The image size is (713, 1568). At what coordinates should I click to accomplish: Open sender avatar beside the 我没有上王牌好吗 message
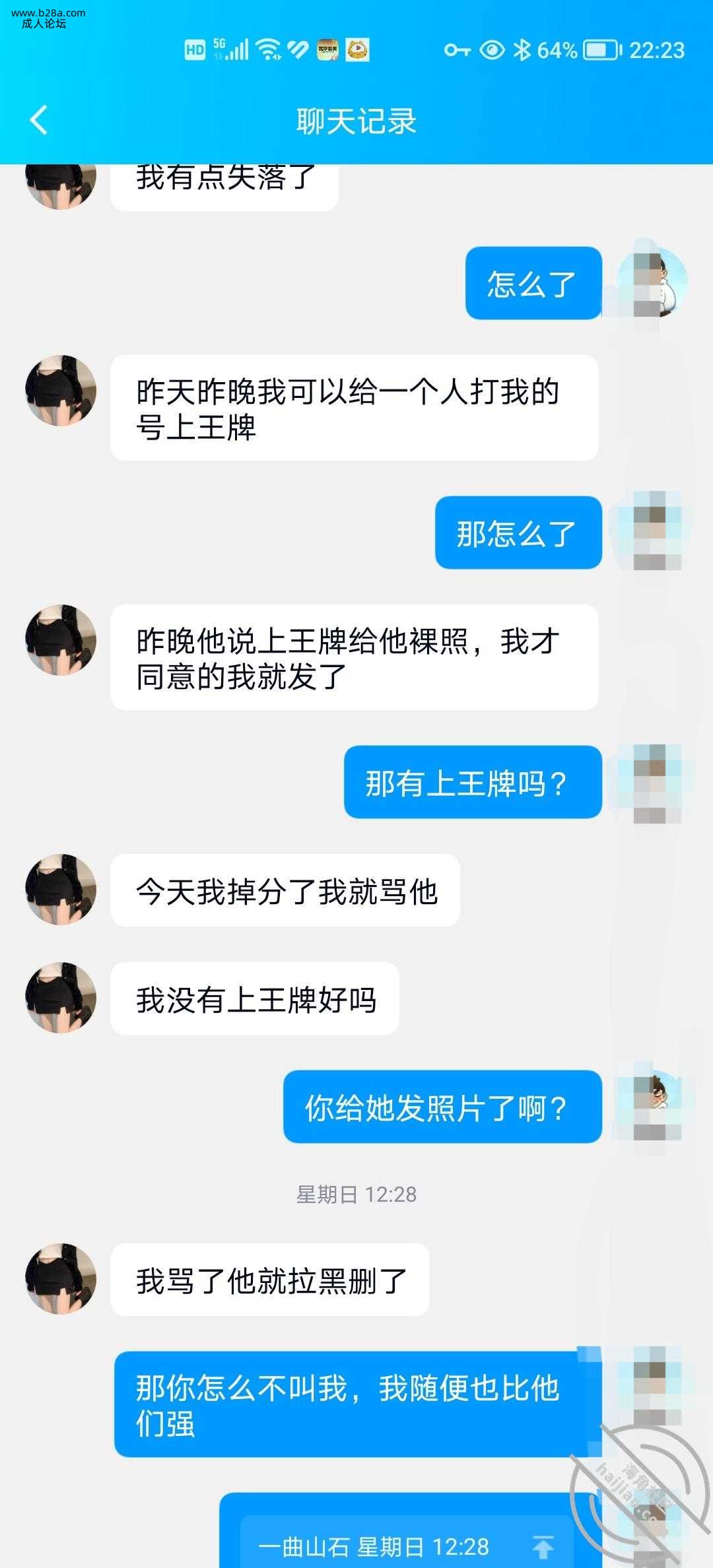pyautogui.click(x=61, y=997)
